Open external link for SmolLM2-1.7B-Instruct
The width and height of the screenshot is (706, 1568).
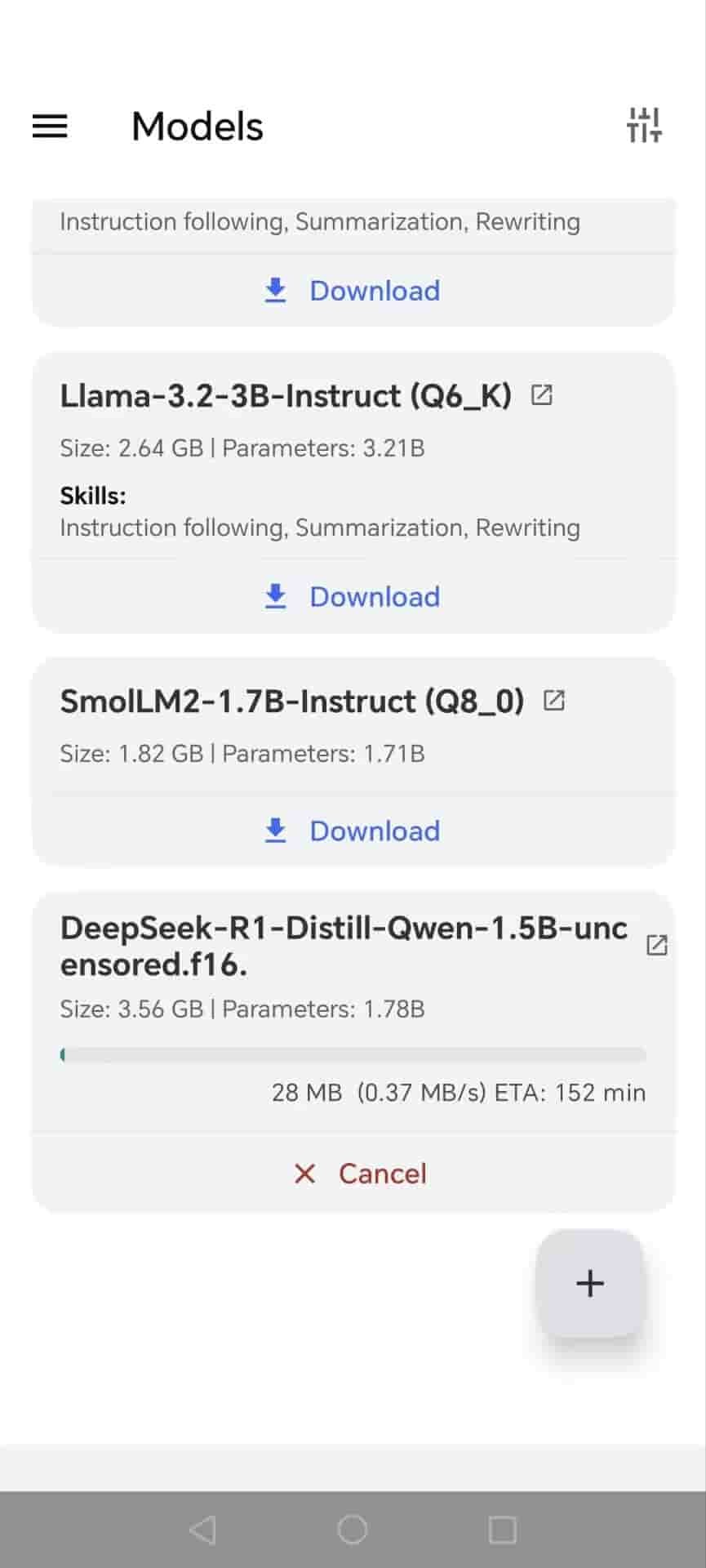[x=554, y=701]
